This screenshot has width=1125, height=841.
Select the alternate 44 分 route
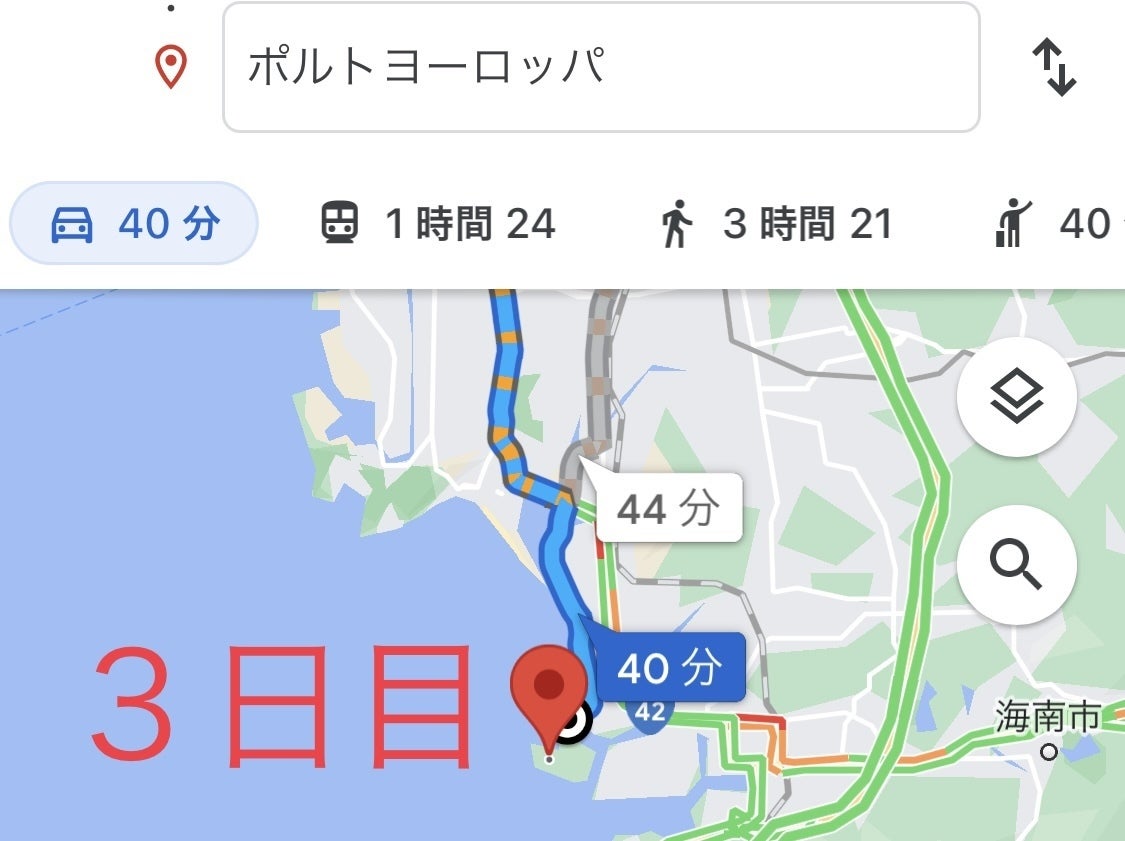click(x=667, y=509)
